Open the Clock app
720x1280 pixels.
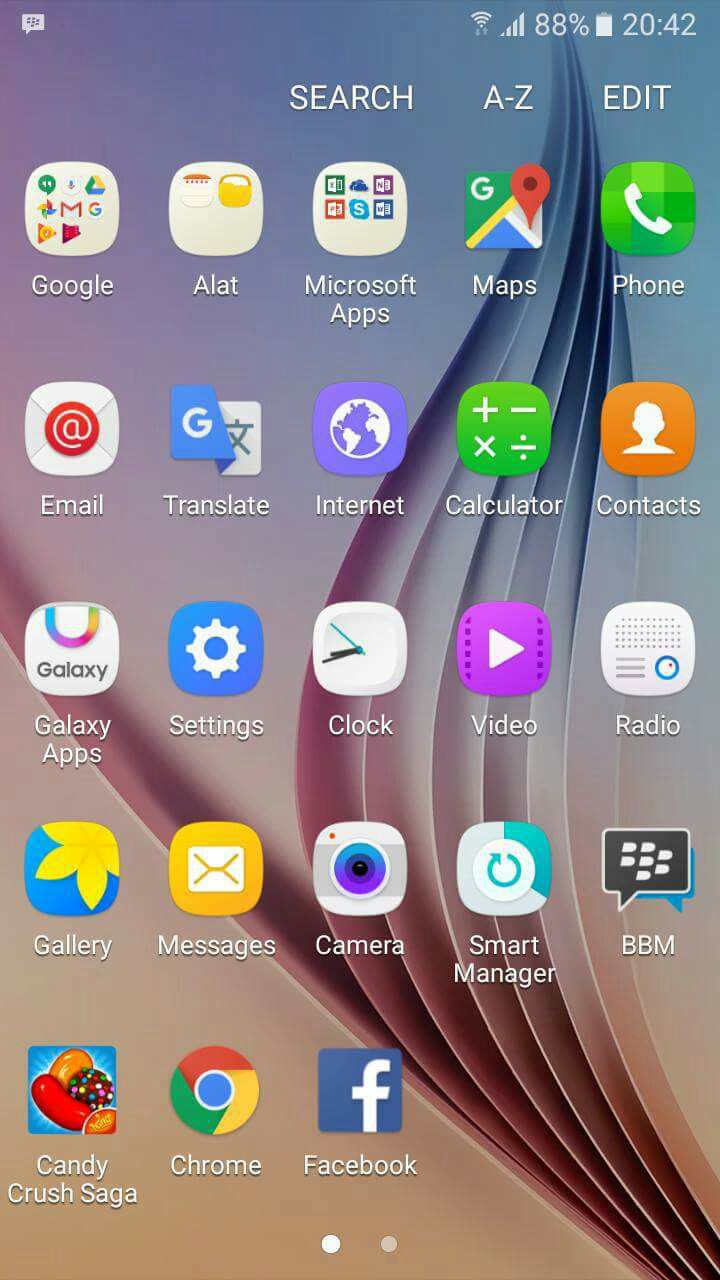360,649
